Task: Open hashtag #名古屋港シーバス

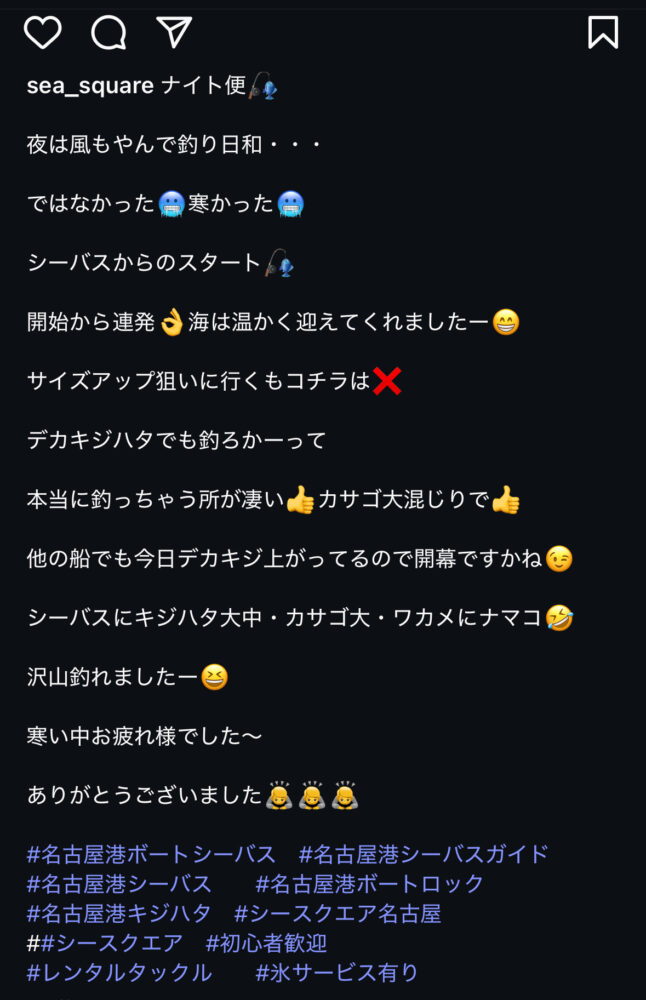Action: click(x=119, y=885)
